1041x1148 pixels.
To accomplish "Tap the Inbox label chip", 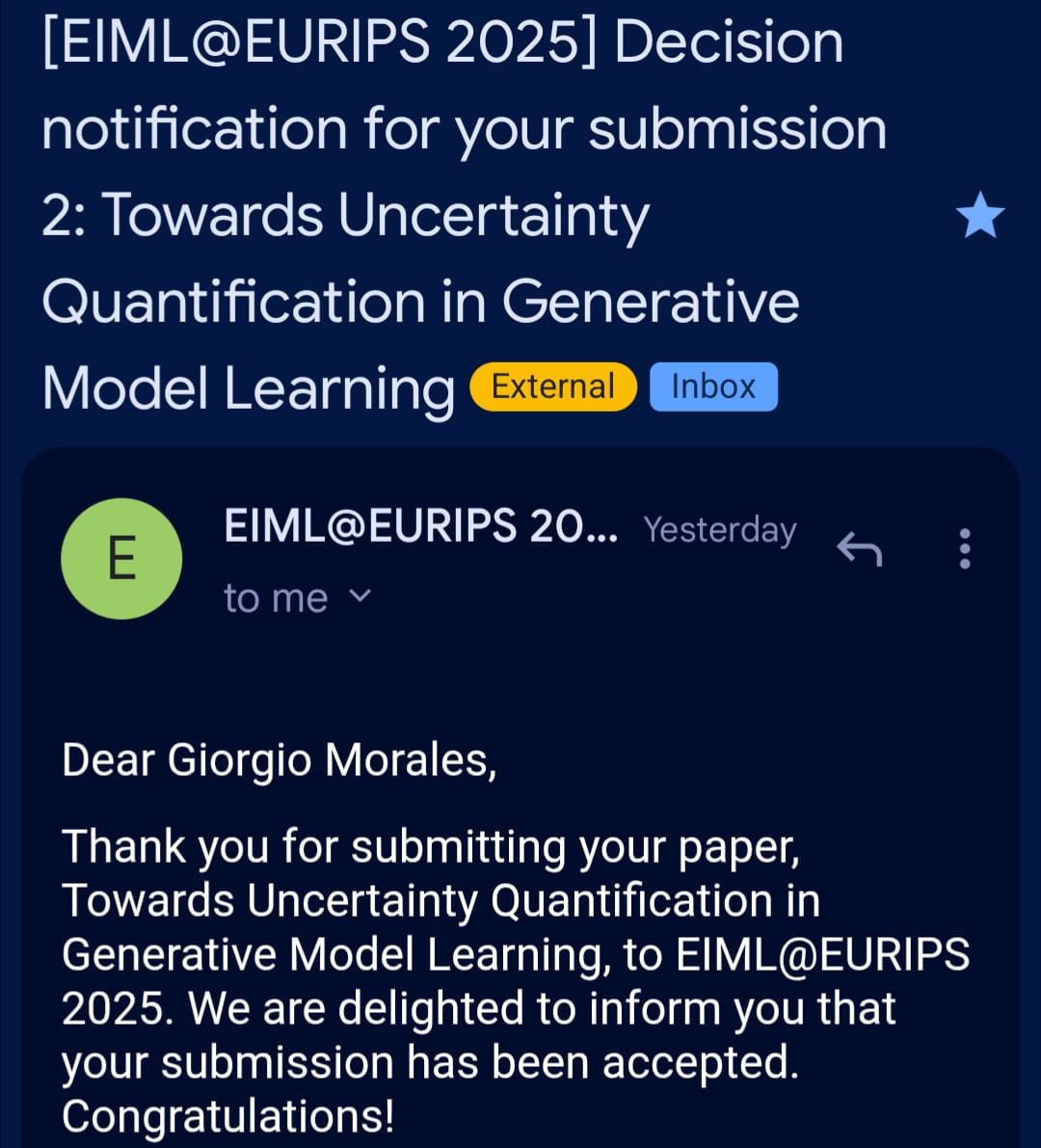I will pyautogui.click(x=713, y=387).
